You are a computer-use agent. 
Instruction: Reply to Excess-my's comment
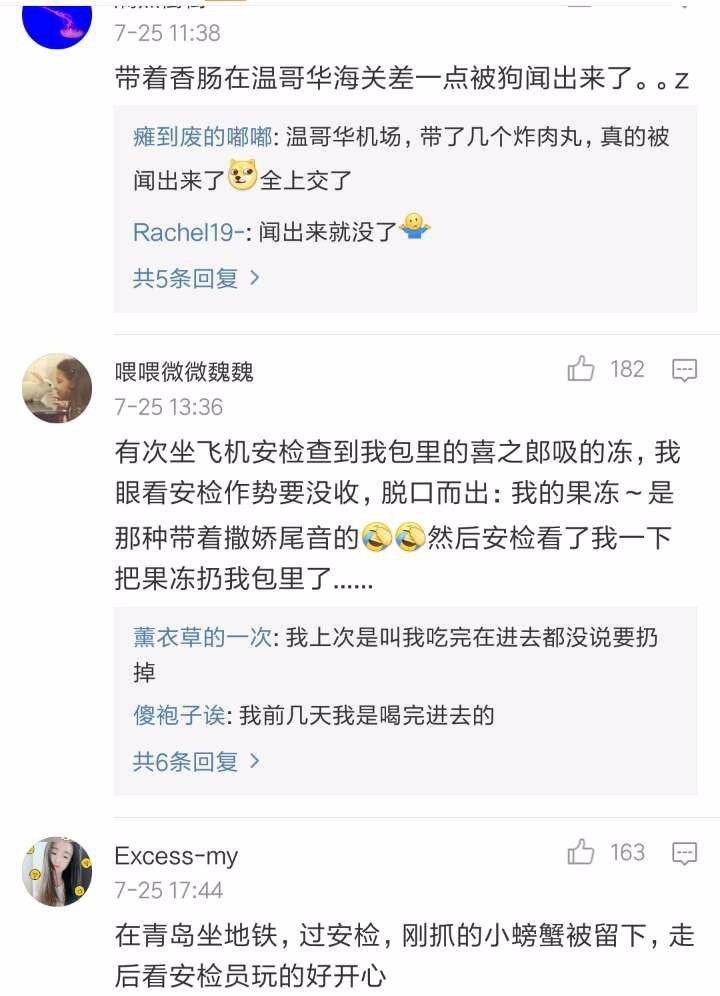684,853
